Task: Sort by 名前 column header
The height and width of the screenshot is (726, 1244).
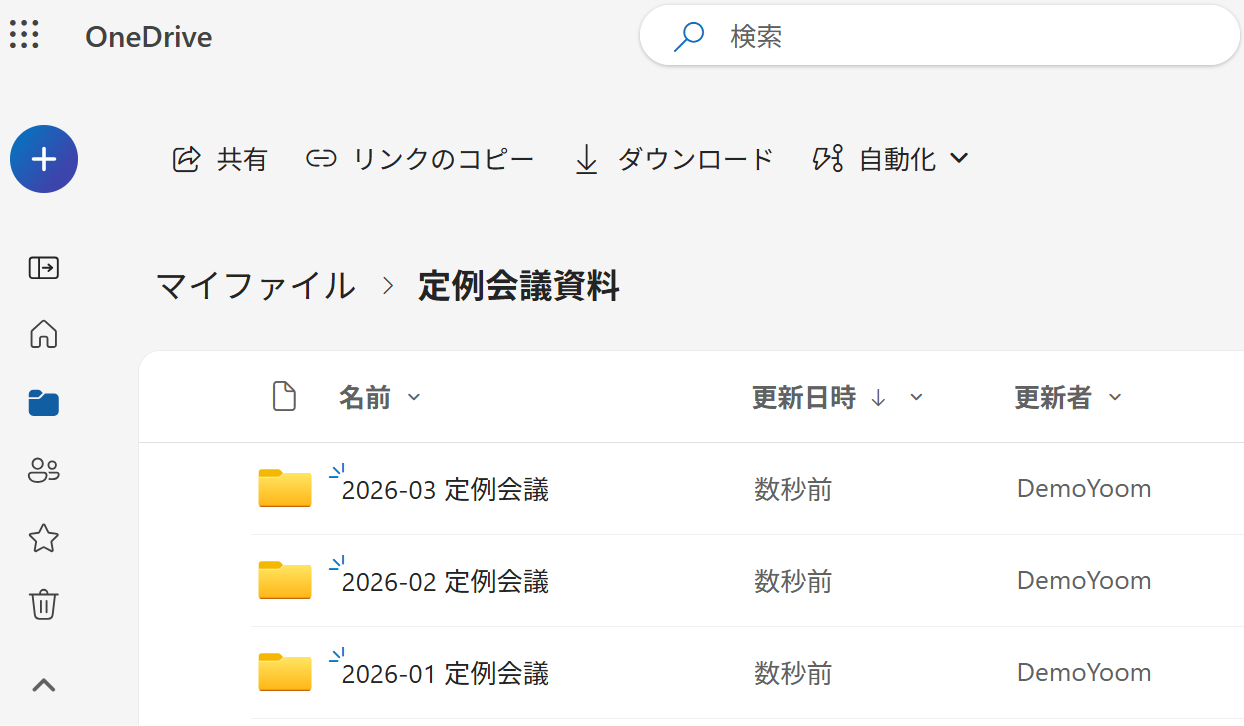Action: [366, 398]
